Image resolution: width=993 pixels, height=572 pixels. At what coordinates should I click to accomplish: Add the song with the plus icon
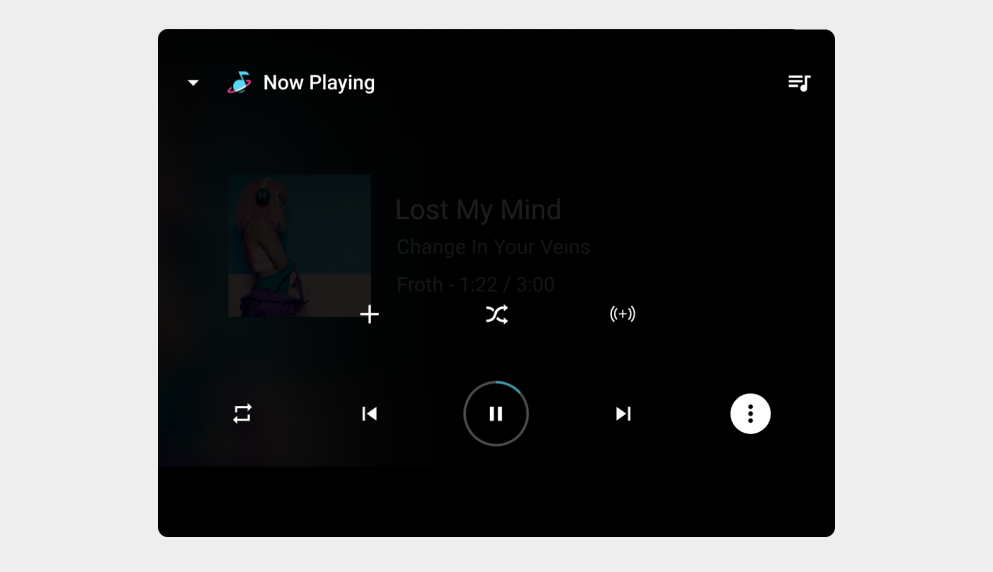click(370, 315)
